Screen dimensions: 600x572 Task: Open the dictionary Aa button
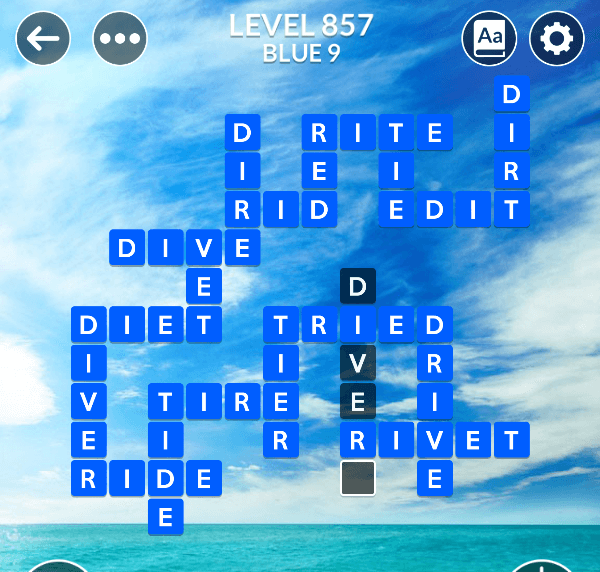(x=489, y=39)
